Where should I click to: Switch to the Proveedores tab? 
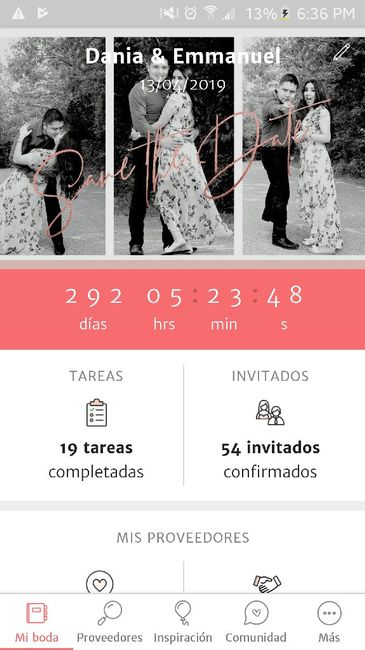[x=110, y=621]
